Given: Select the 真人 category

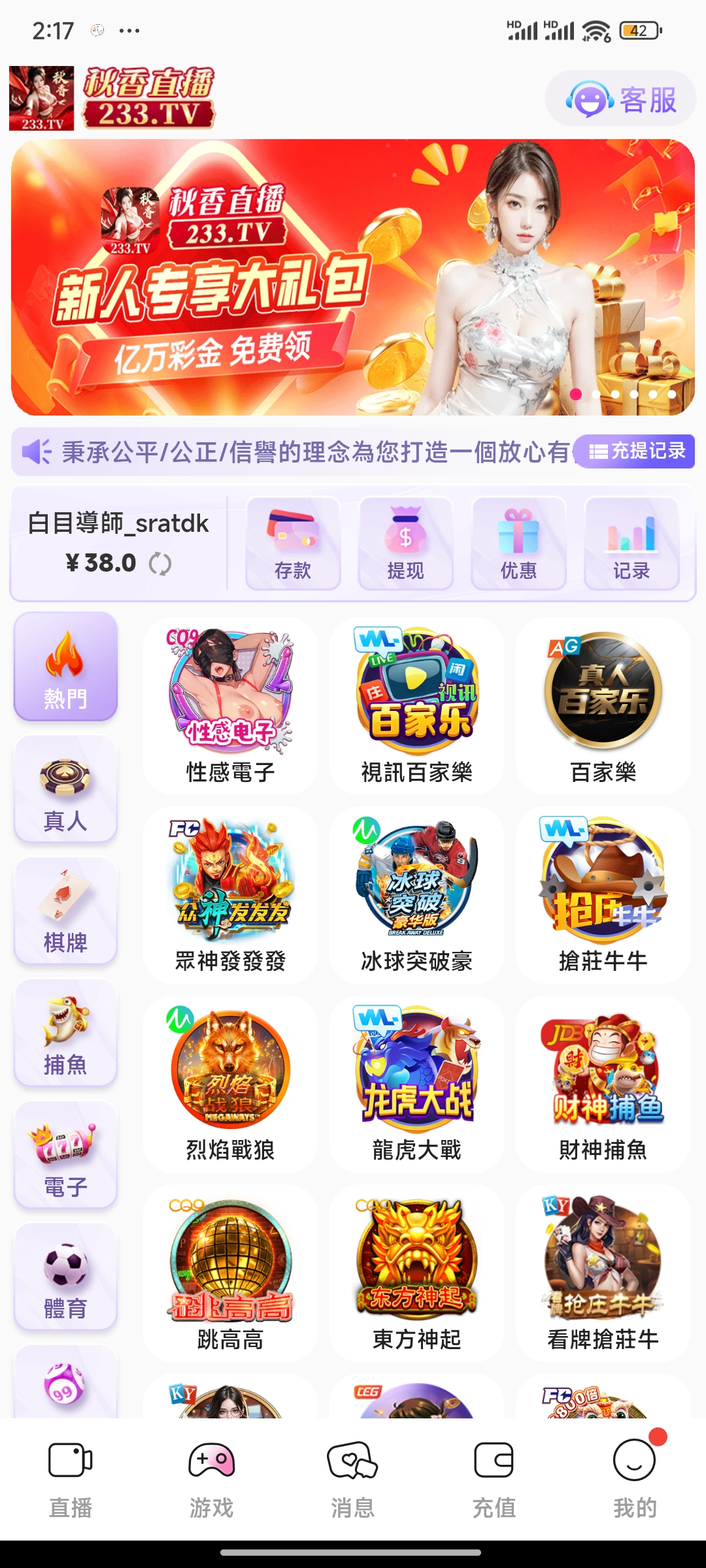Looking at the screenshot, I should coord(65,789).
